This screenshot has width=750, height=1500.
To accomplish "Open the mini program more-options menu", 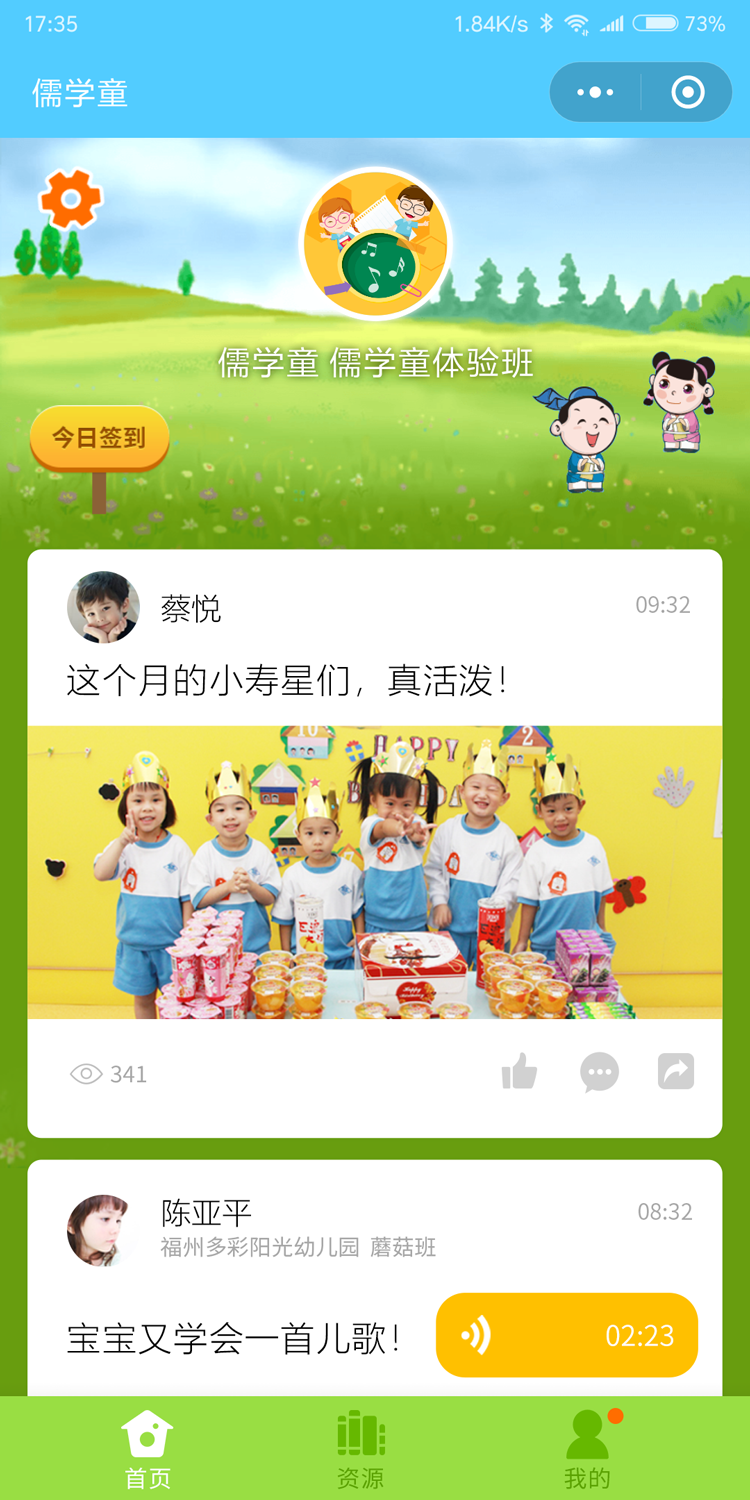I will (596, 93).
